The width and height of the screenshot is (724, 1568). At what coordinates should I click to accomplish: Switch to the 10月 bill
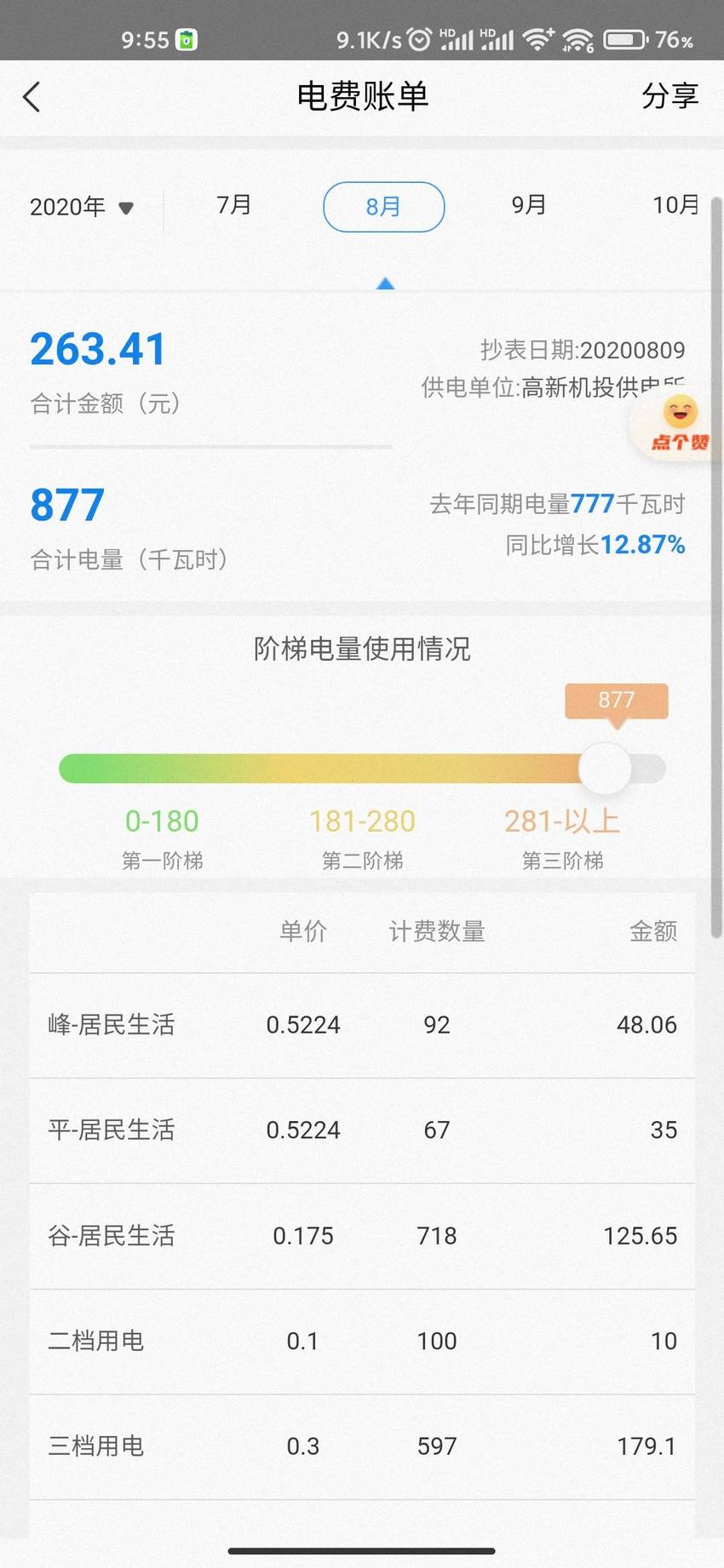tap(675, 205)
